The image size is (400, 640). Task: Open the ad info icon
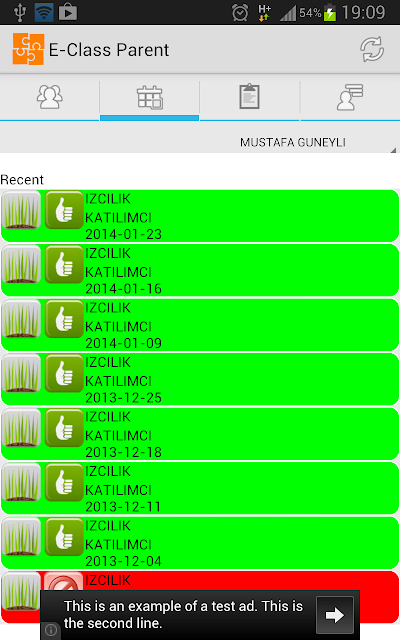pyautogui.click(x=51, y=630)
